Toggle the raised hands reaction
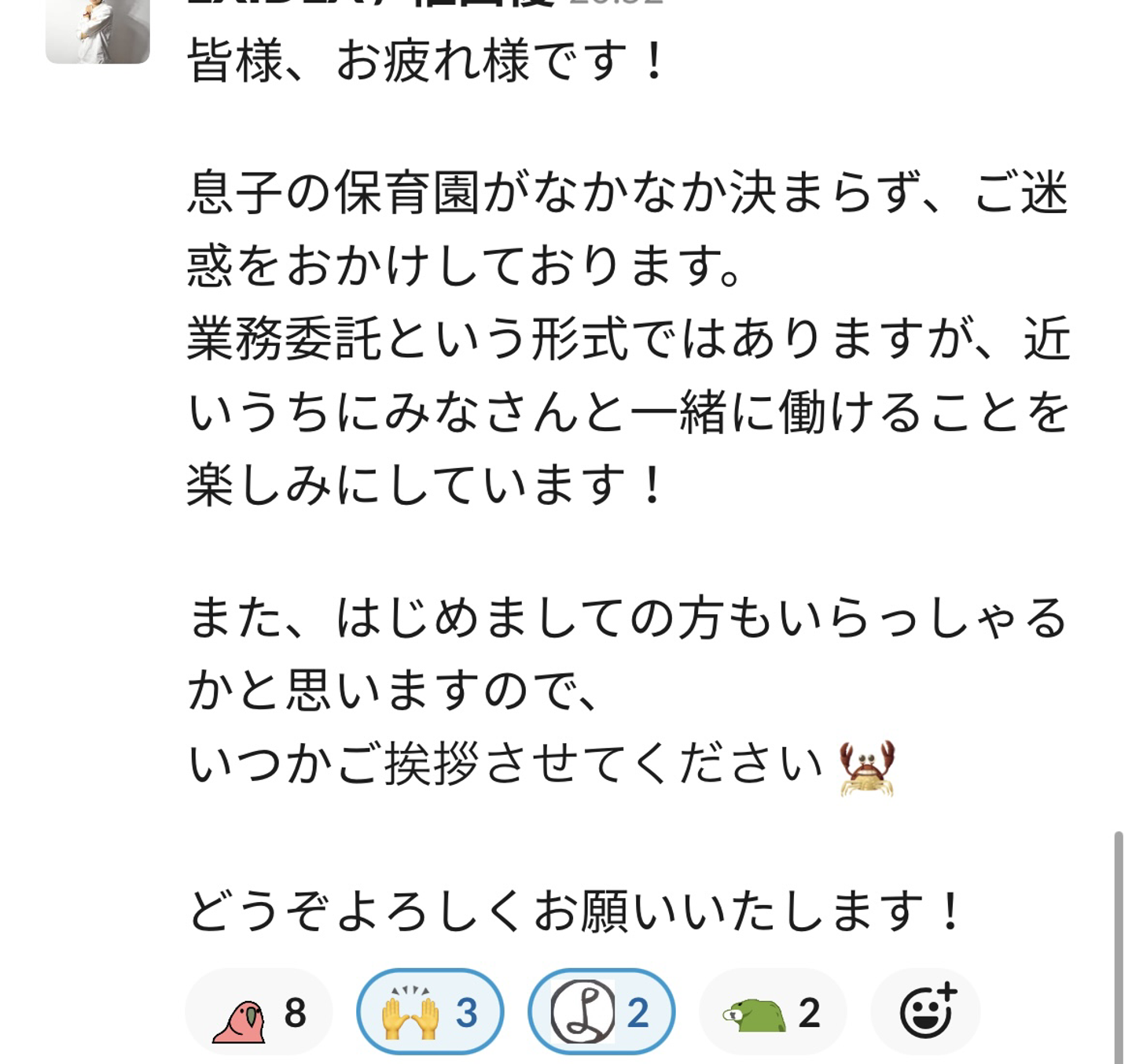Screen dimensions: 1132x1064 pos(430,1012)
